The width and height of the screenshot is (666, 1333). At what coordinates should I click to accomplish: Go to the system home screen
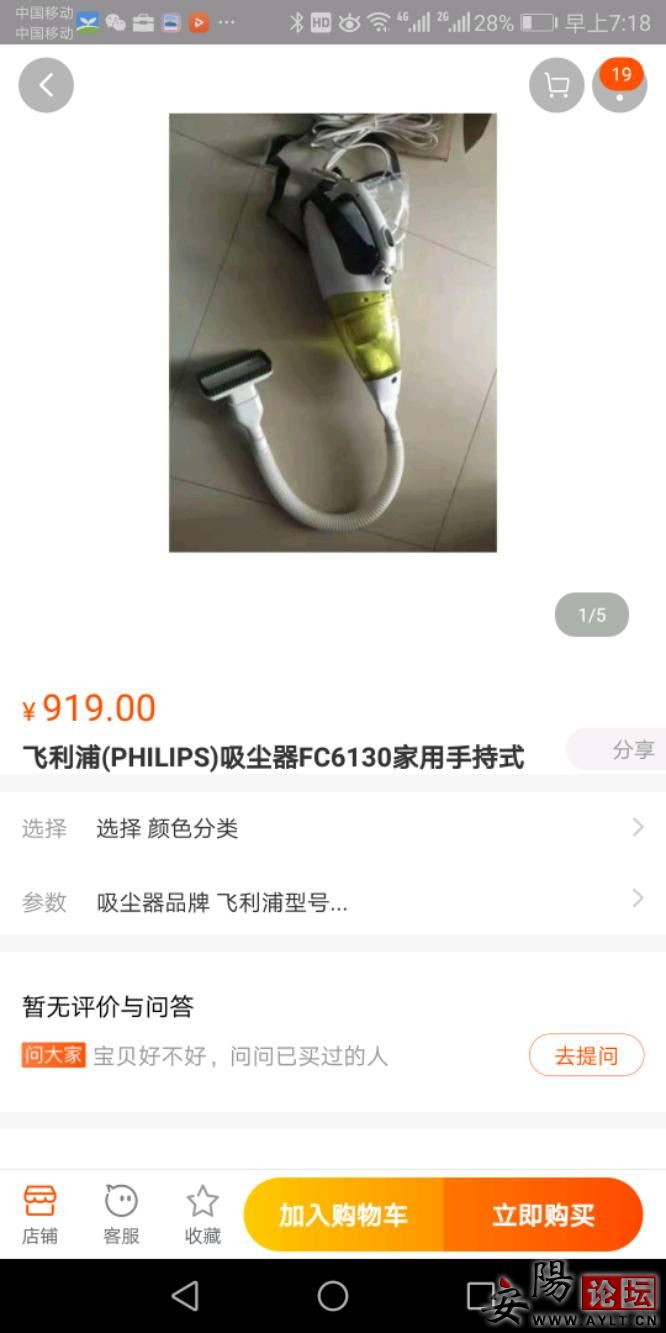click(x=333, y=1296)
